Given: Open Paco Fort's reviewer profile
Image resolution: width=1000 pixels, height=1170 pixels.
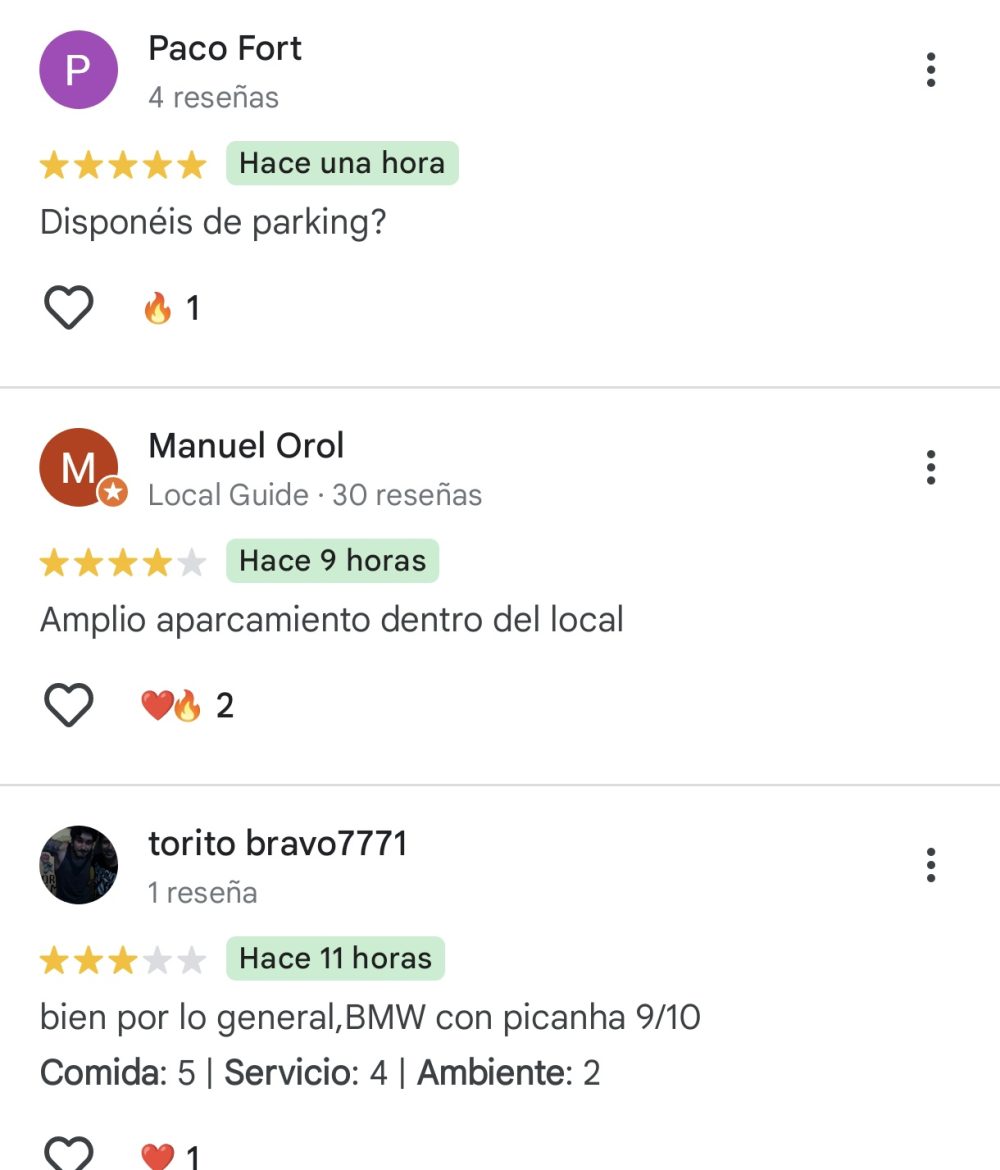Looking at the screenshot, I should [x=225, y=48].
